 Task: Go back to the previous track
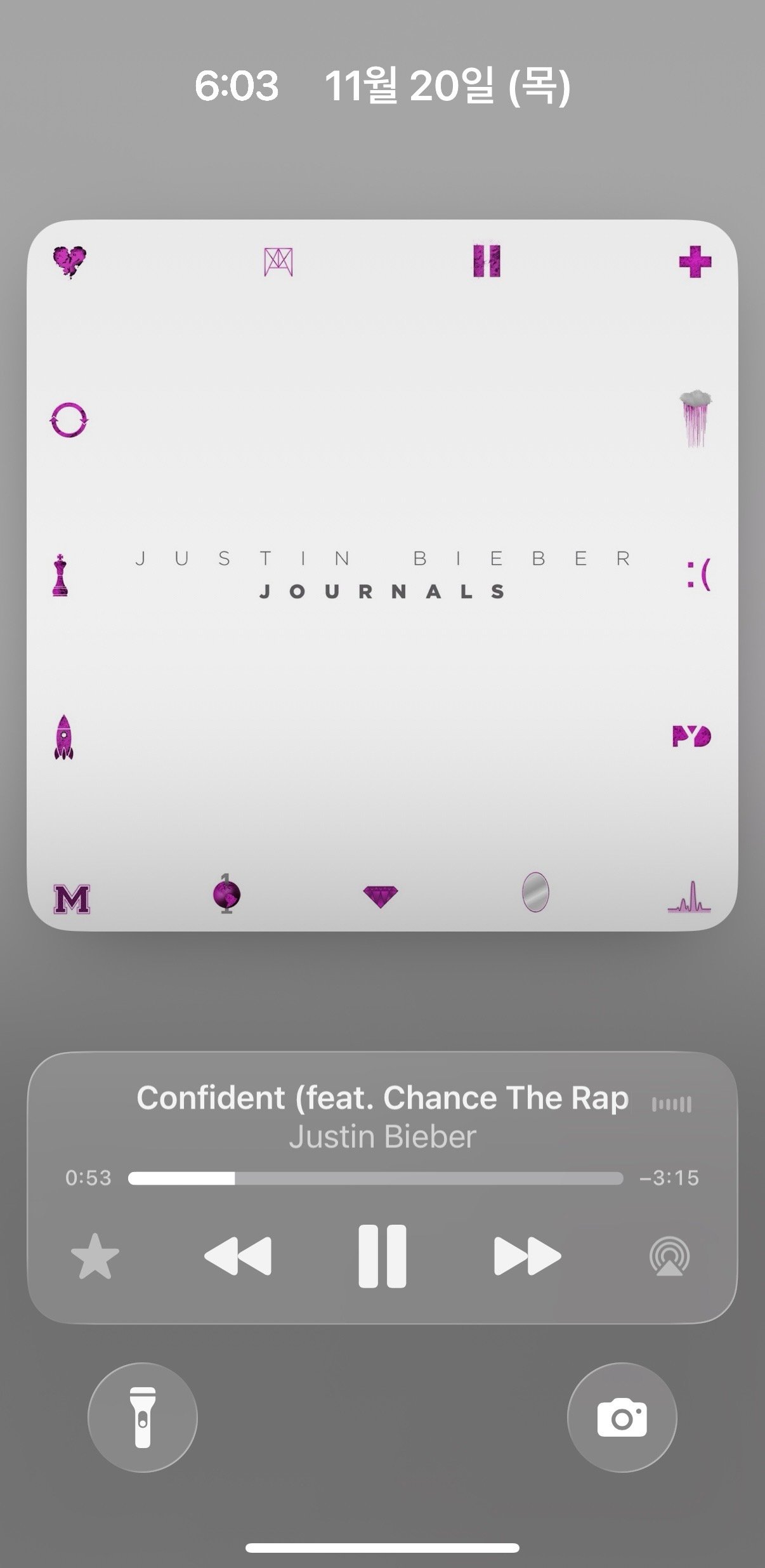(x=238, y=1256)
